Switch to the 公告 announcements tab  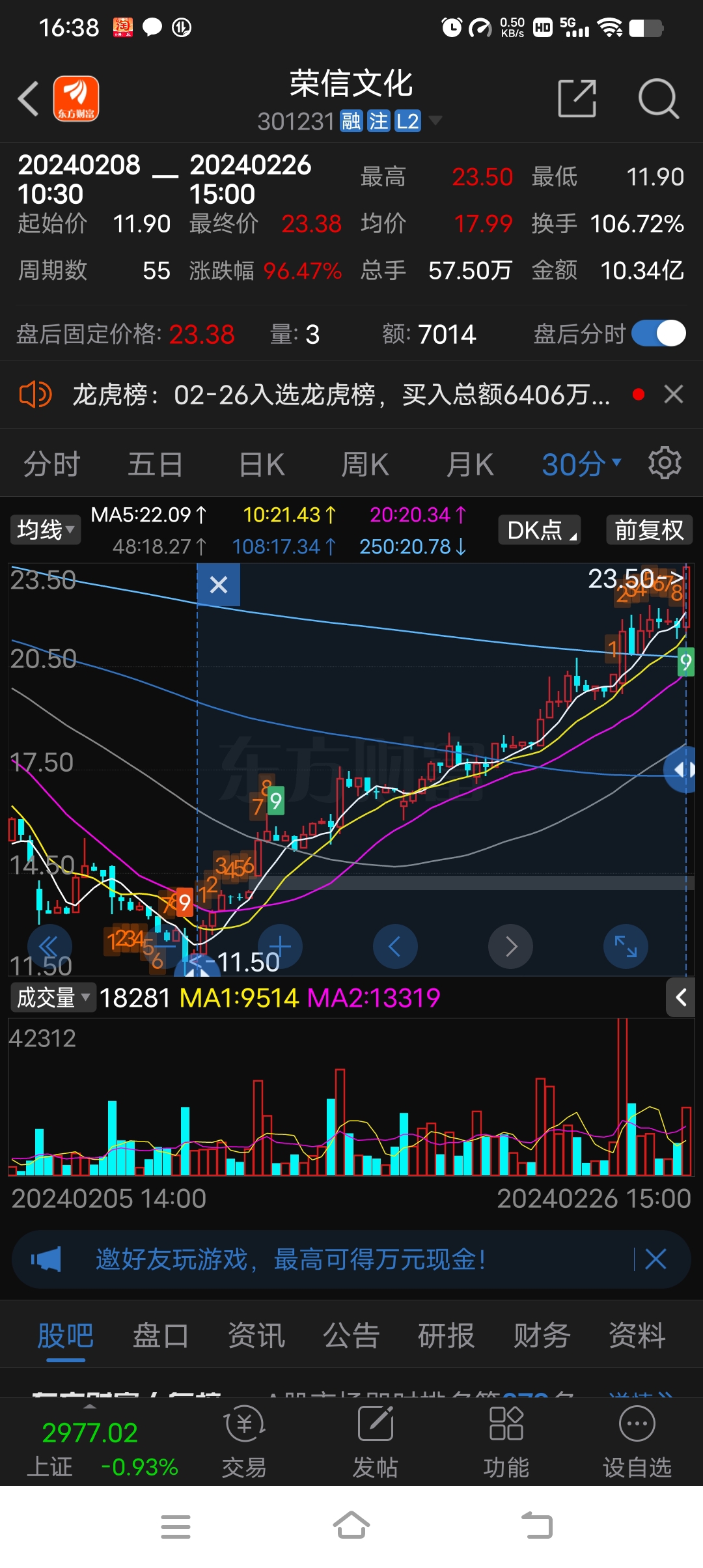pyautogui.click(x=350, y=1335)
